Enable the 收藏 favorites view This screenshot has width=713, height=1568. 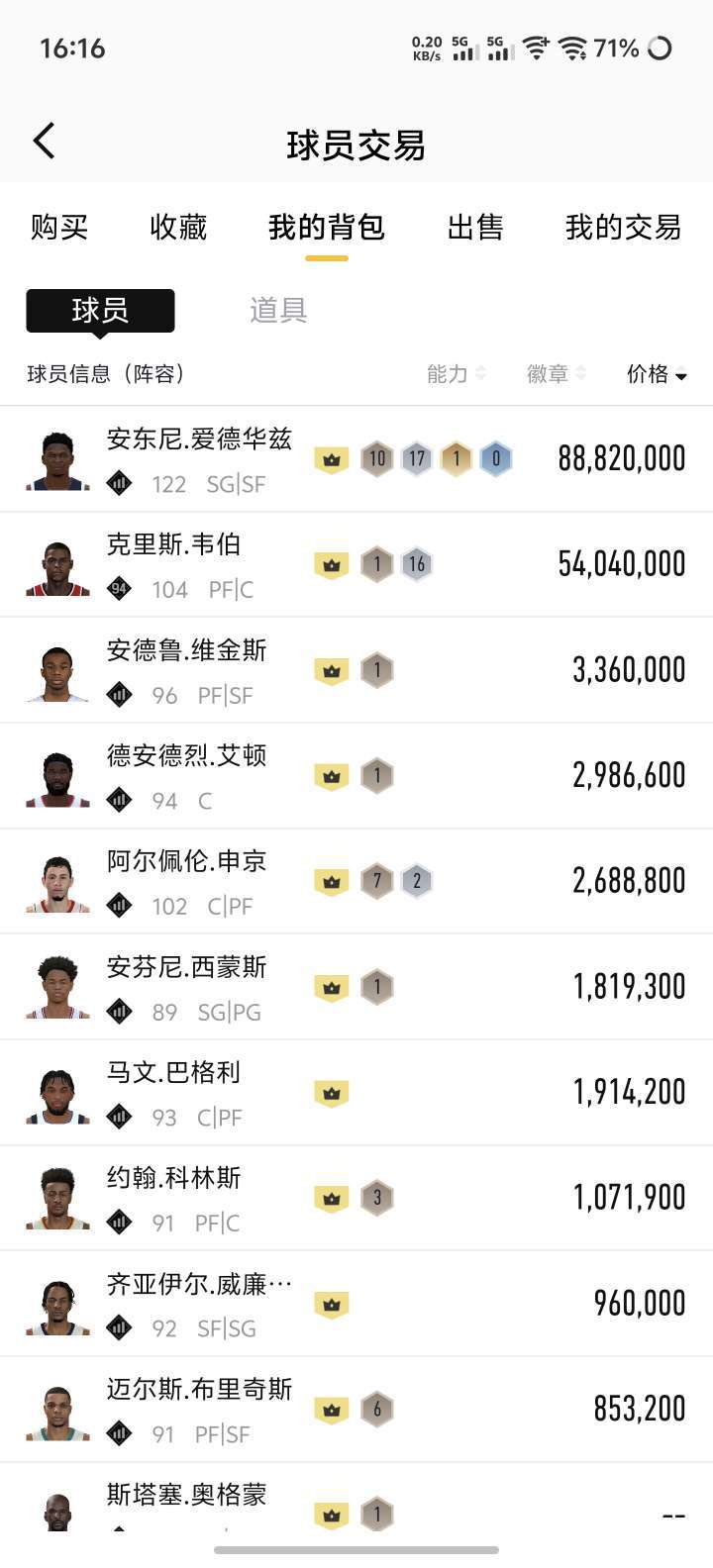pos(178,228)
